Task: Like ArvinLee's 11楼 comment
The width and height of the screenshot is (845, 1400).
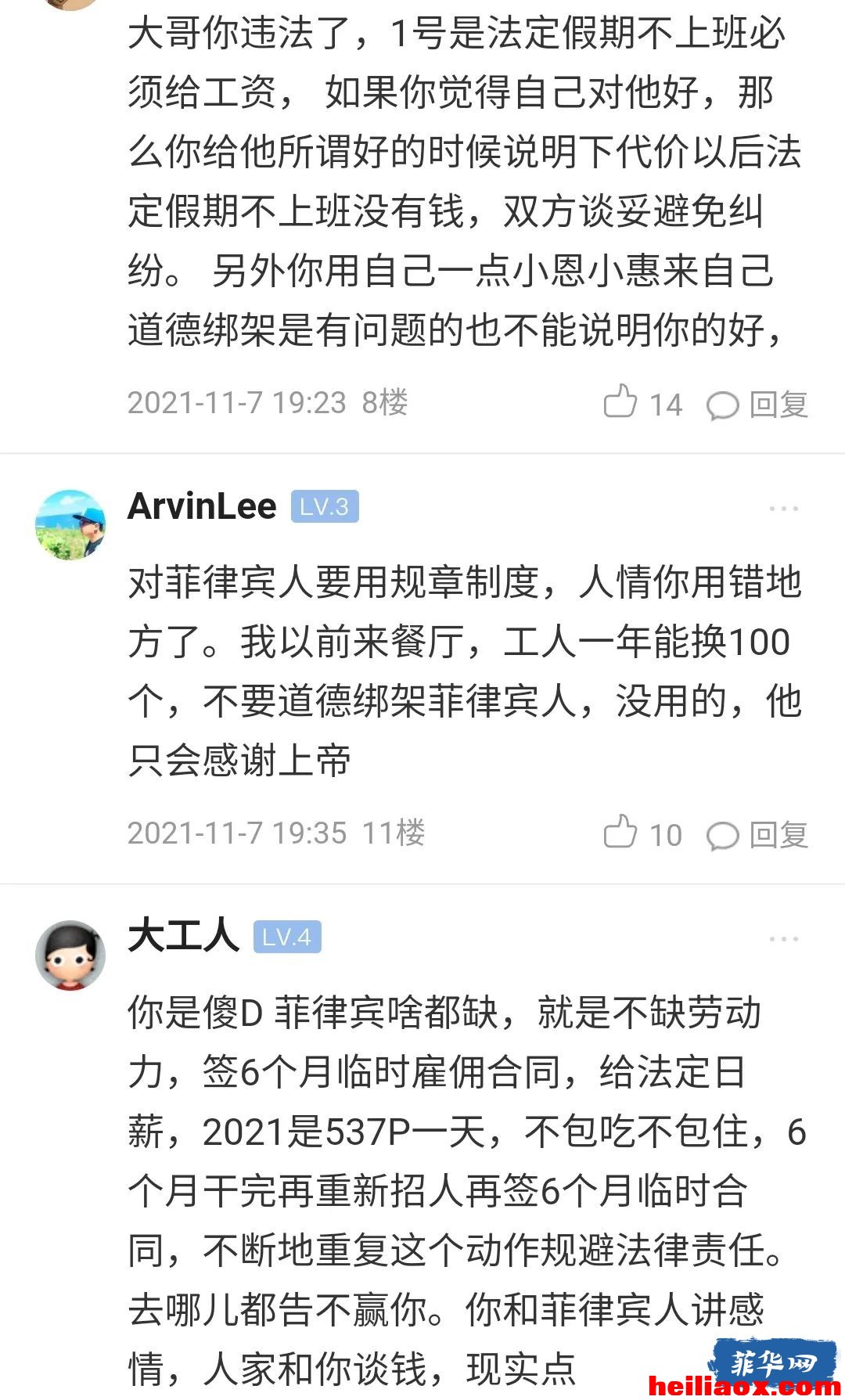Action: click(x=642, y=833)
